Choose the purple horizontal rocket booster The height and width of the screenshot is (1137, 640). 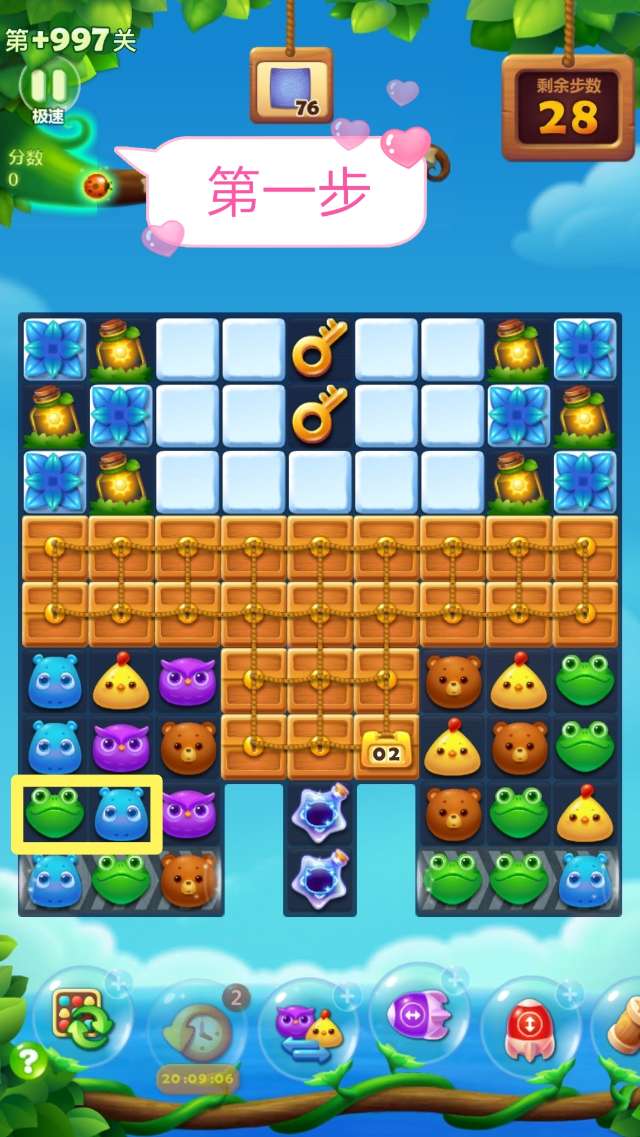click(417, 1016)
